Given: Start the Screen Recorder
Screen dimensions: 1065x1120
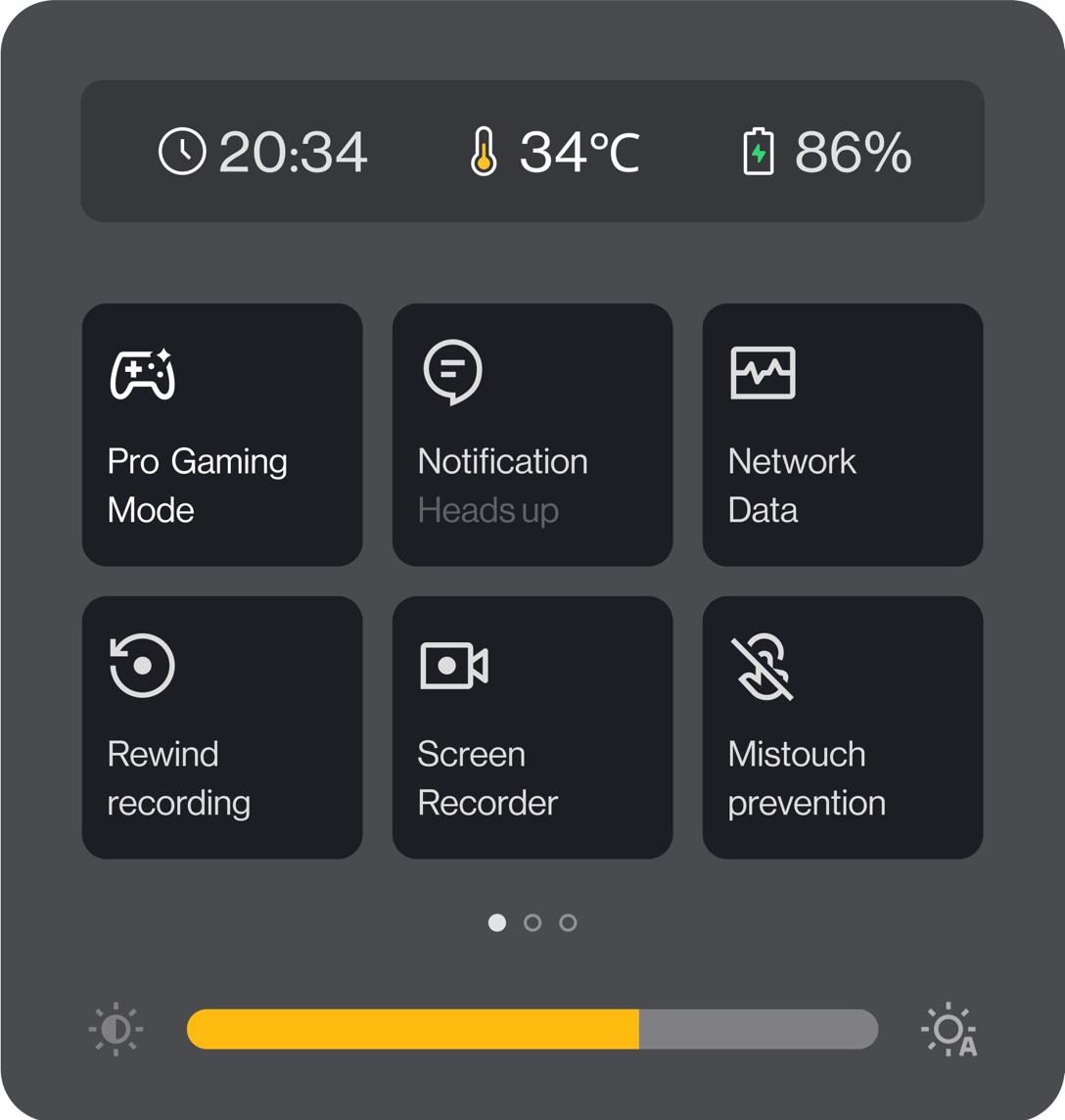Looking at the screenshot, I should click(532, 727).
